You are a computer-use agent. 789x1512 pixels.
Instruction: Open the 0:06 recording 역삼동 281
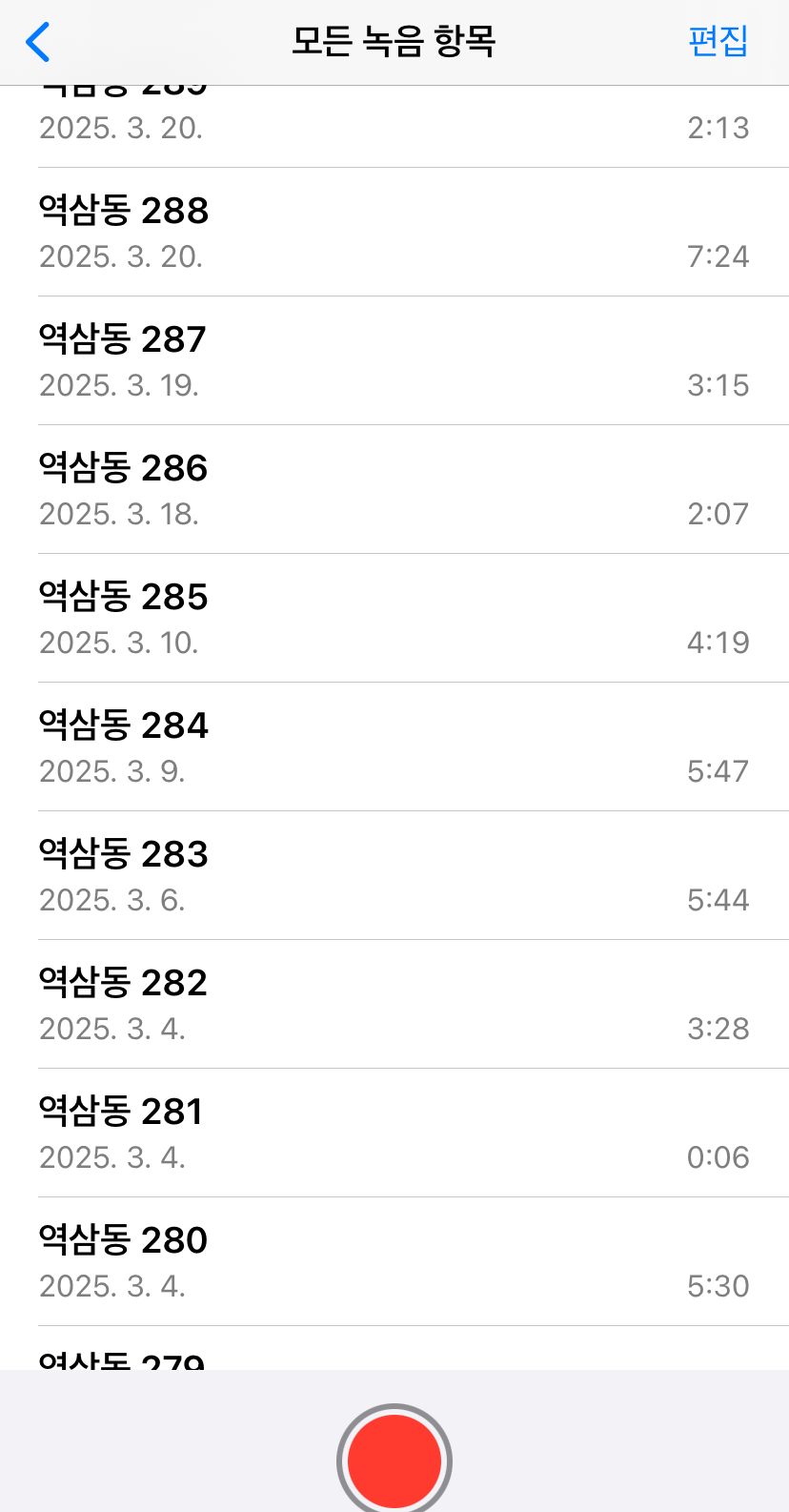[x=394, y=1133]
